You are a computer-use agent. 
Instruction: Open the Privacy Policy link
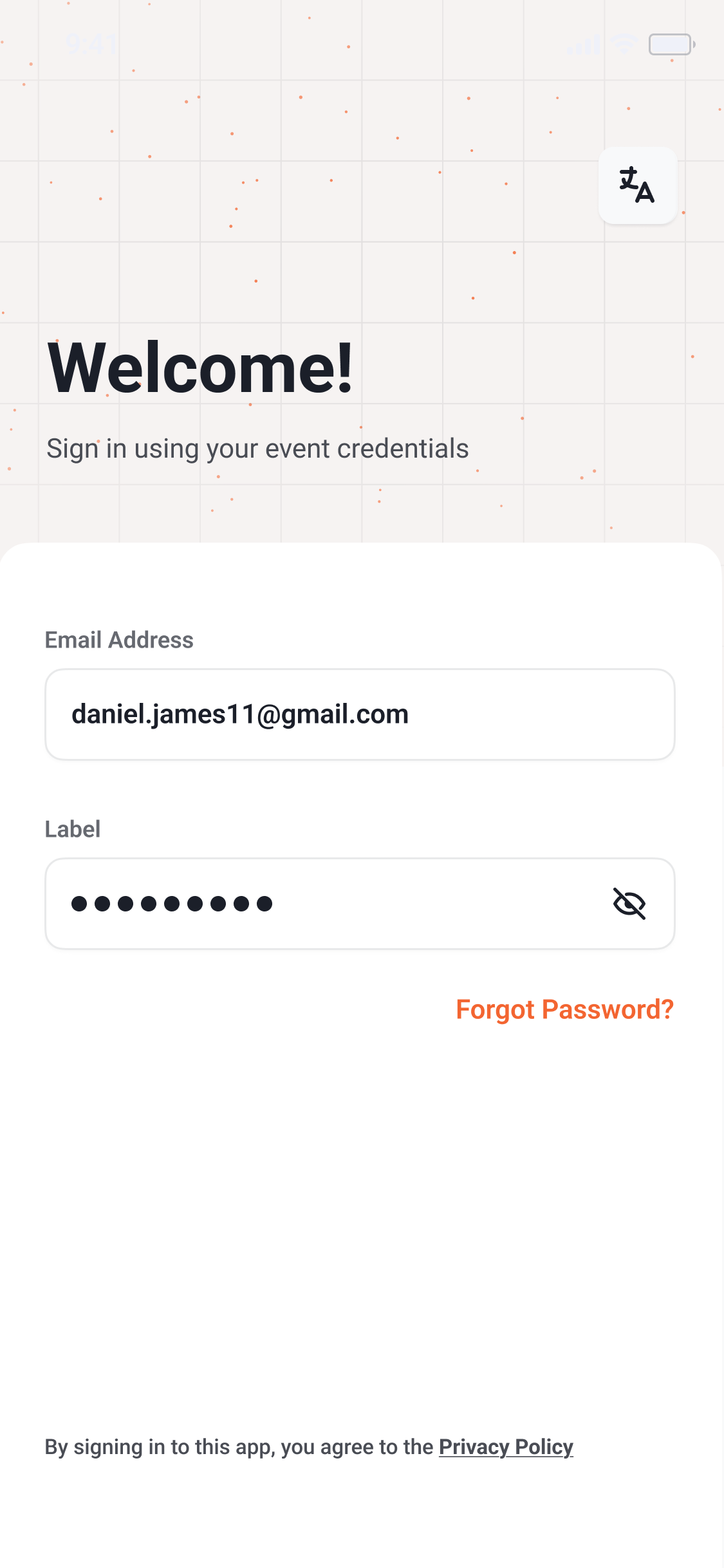506,1447
